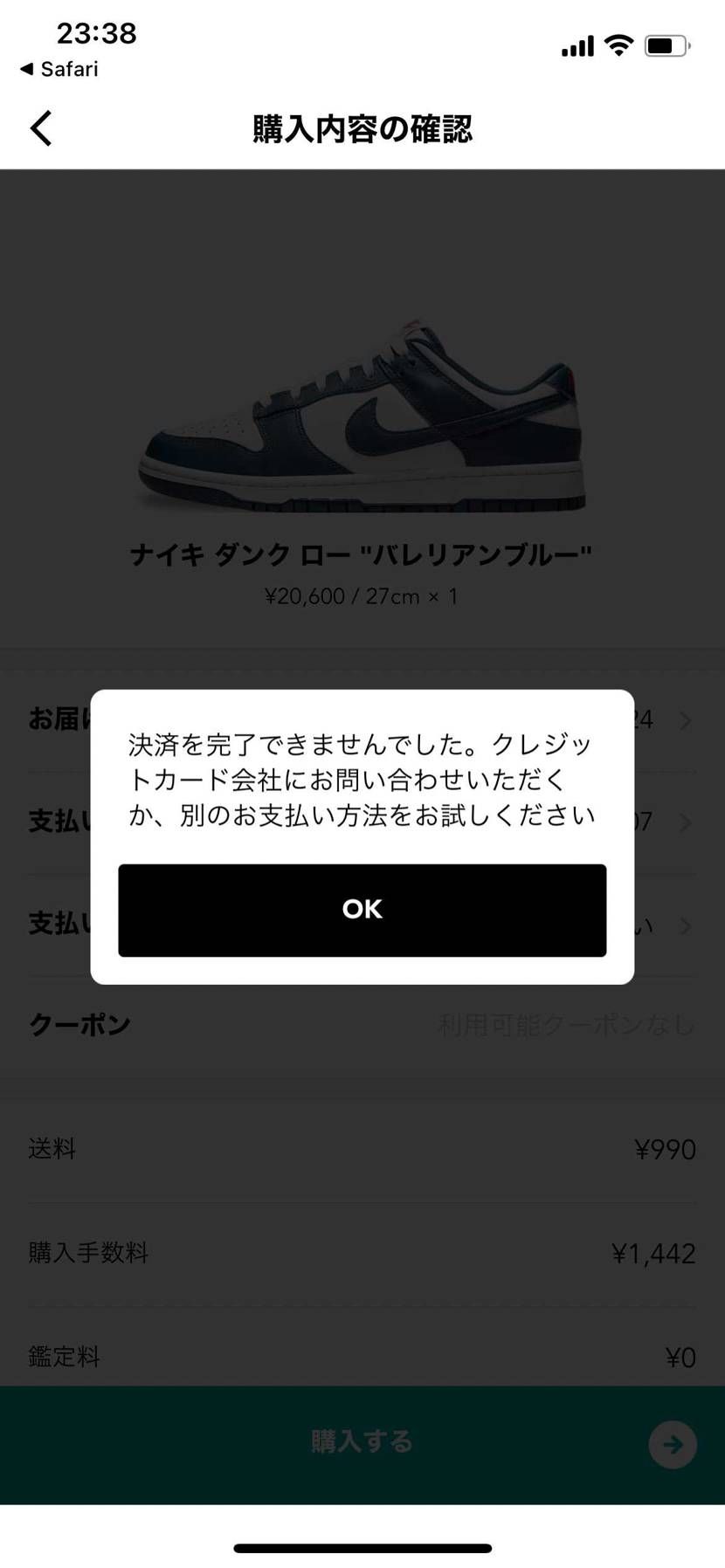
Task: Tap the 23:38 clock display
Action: (98, 33)
